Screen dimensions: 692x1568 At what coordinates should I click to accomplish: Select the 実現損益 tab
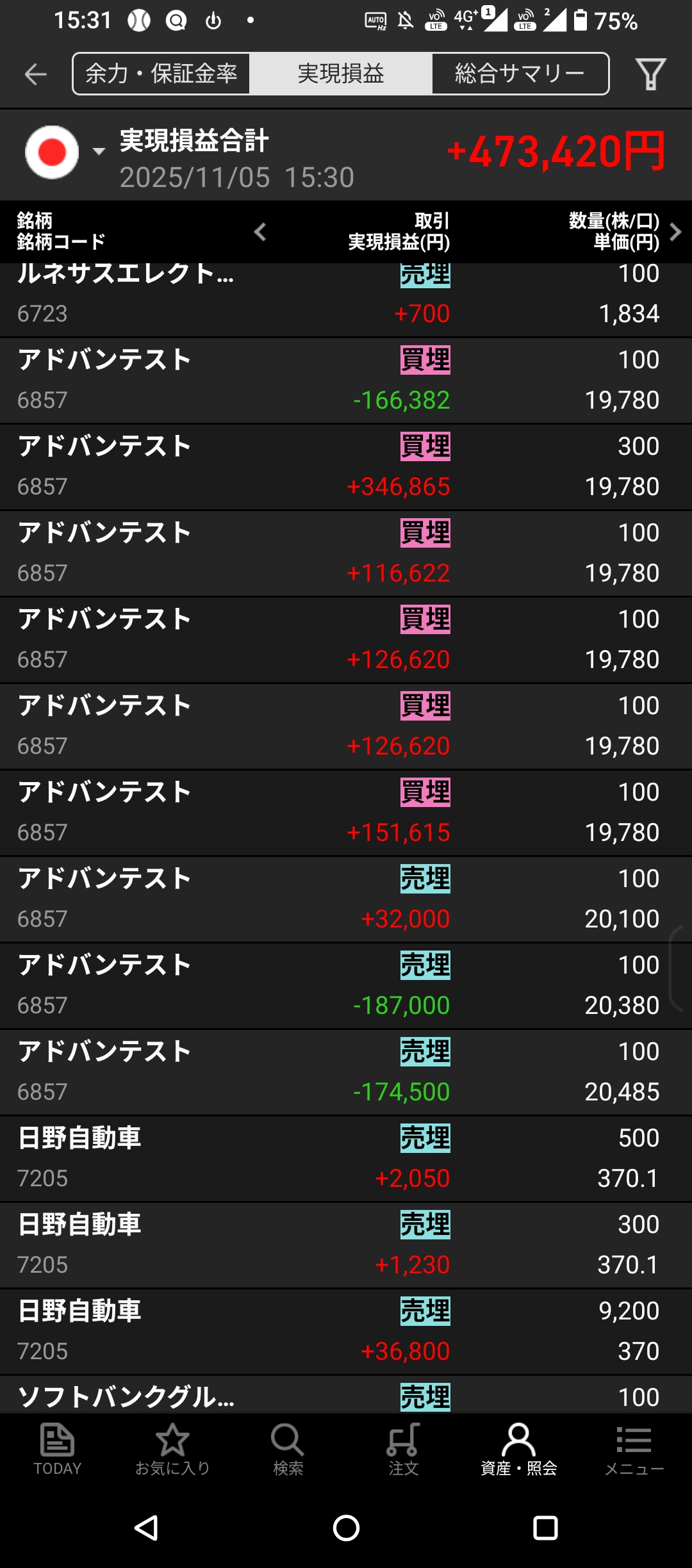[x=341, y=74]
